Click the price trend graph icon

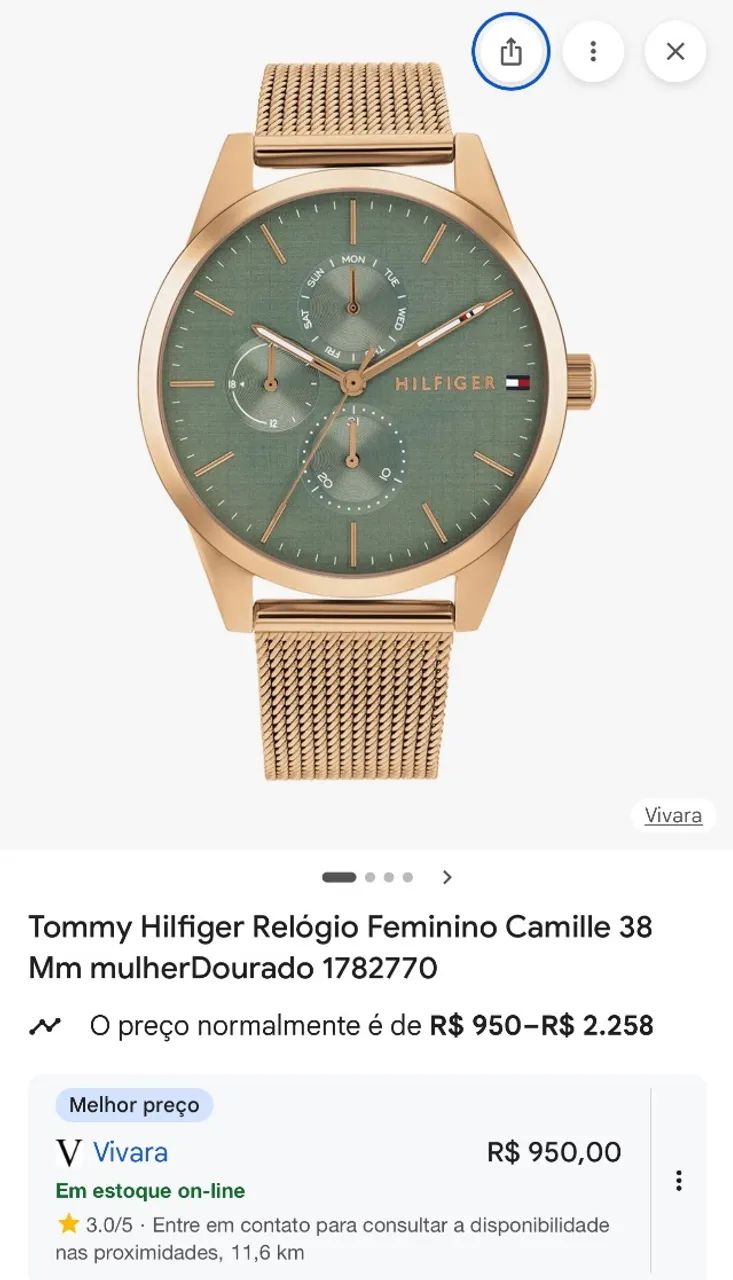pos(46,1025)
